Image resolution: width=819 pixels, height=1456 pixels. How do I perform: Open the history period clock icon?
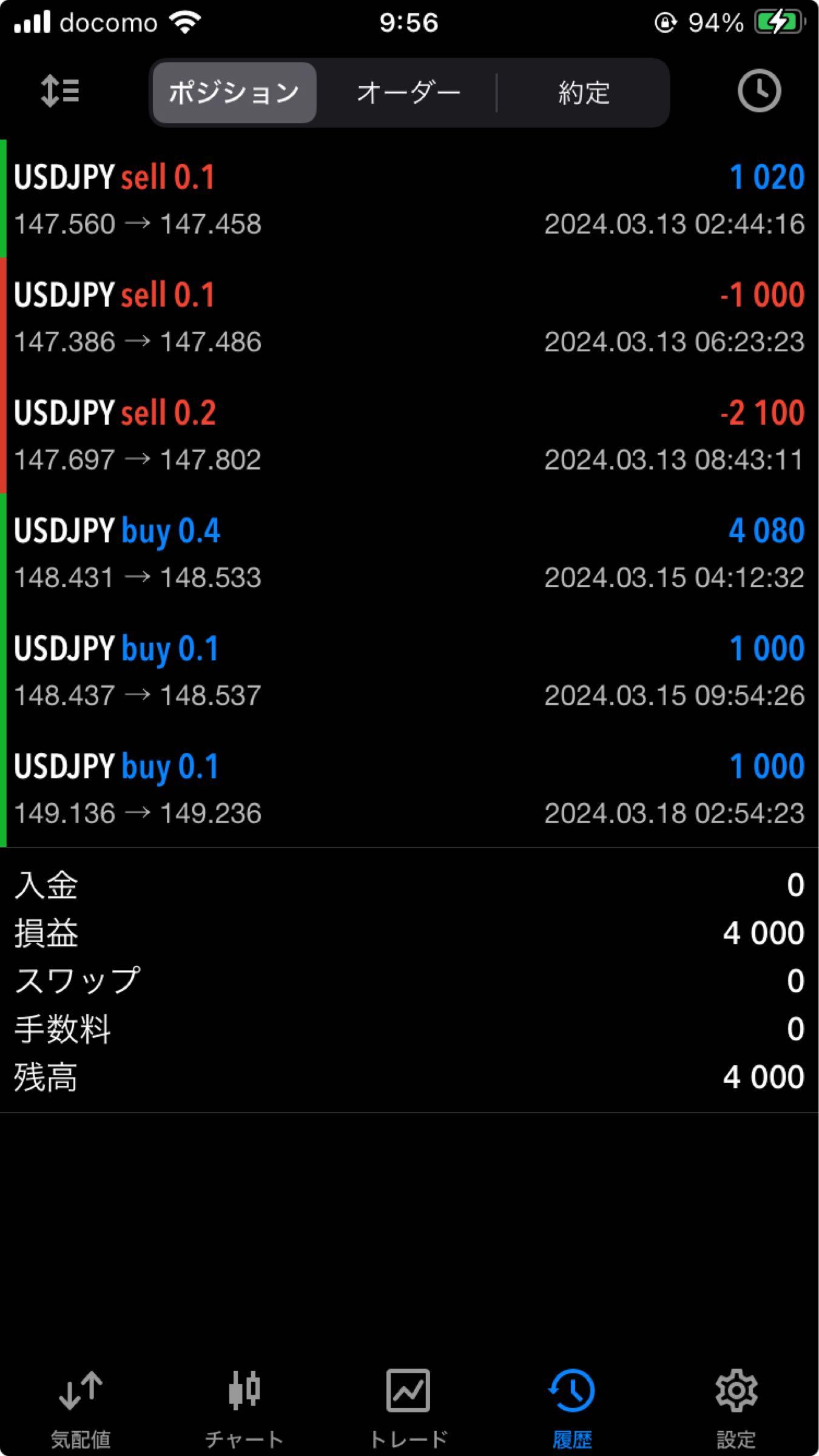pos(758,92)
